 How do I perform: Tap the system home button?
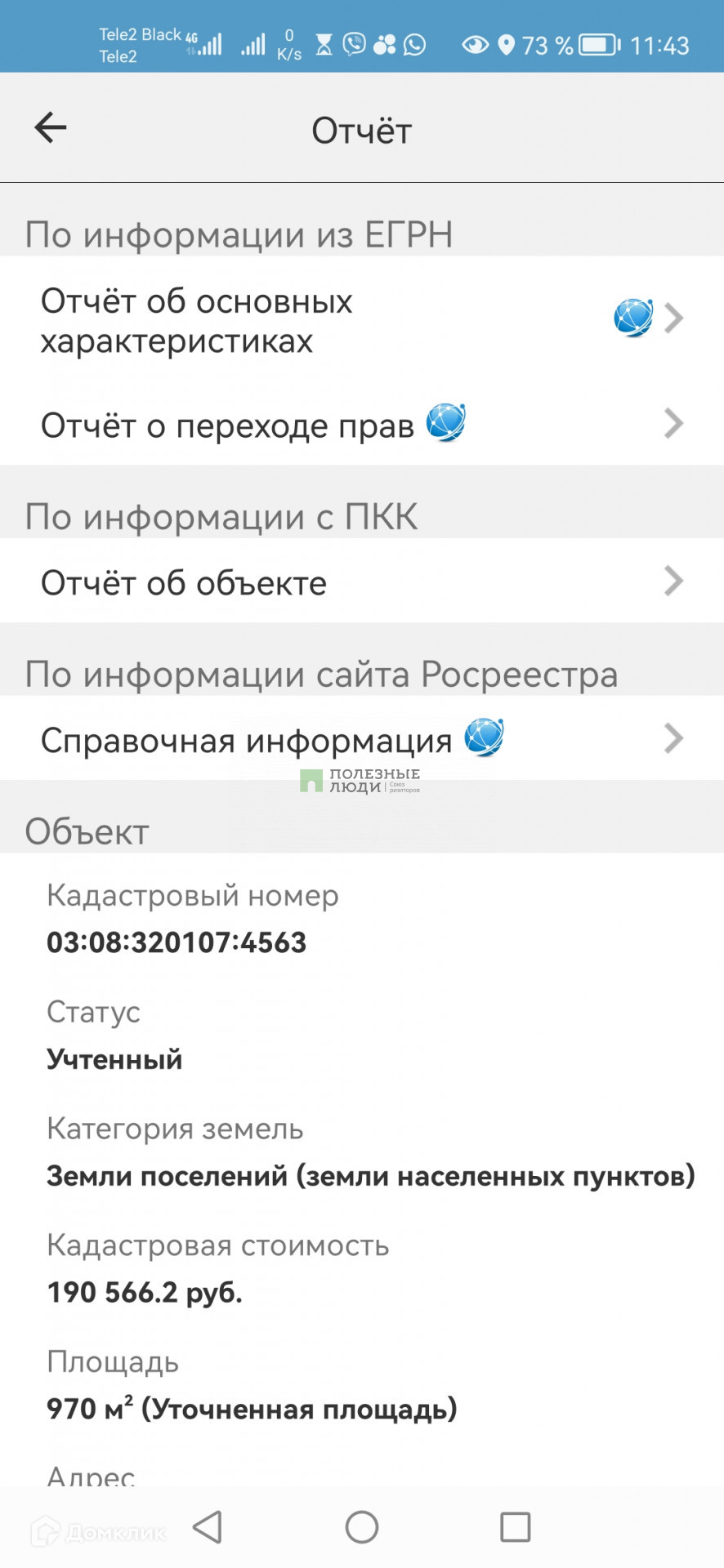click(362, 1526)
